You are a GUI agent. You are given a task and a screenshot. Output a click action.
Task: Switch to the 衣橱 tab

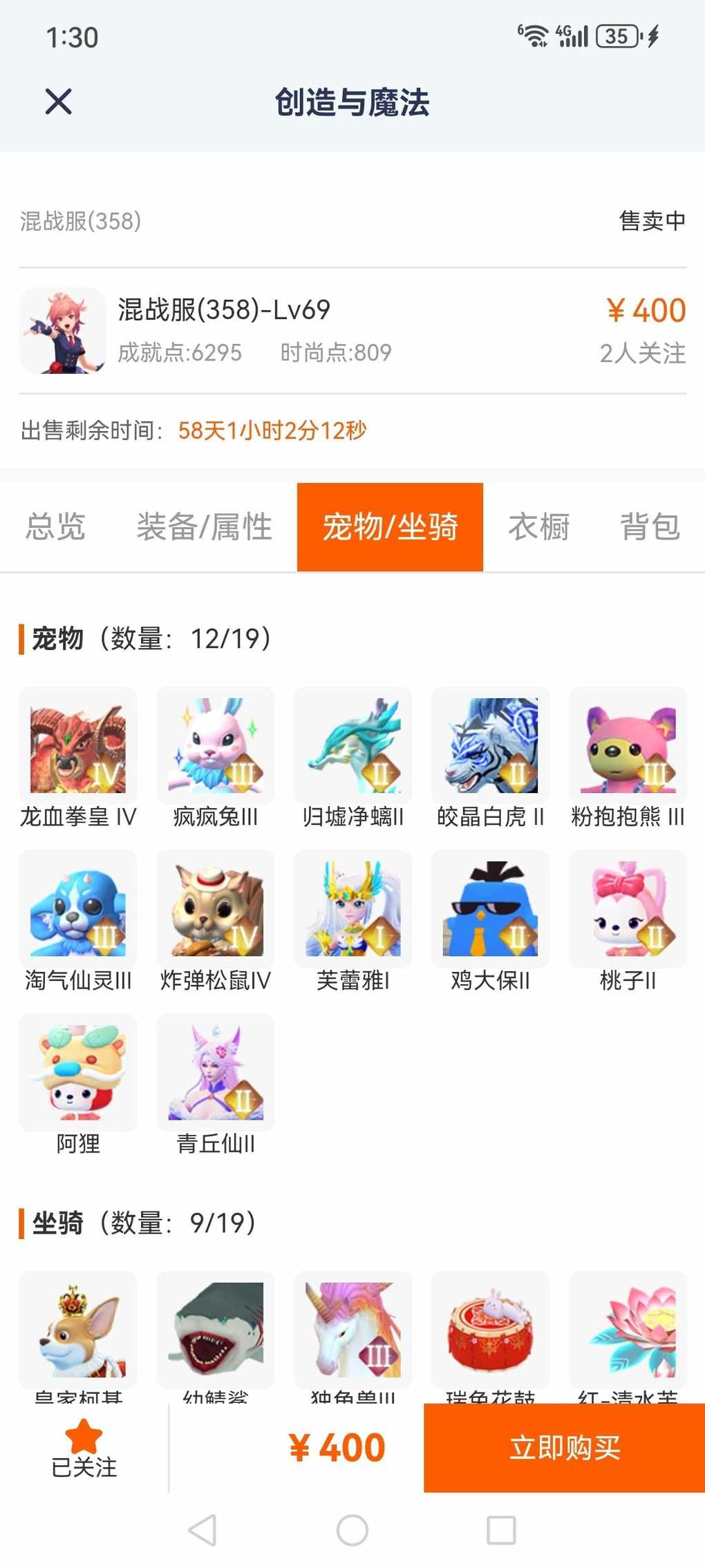539,527
